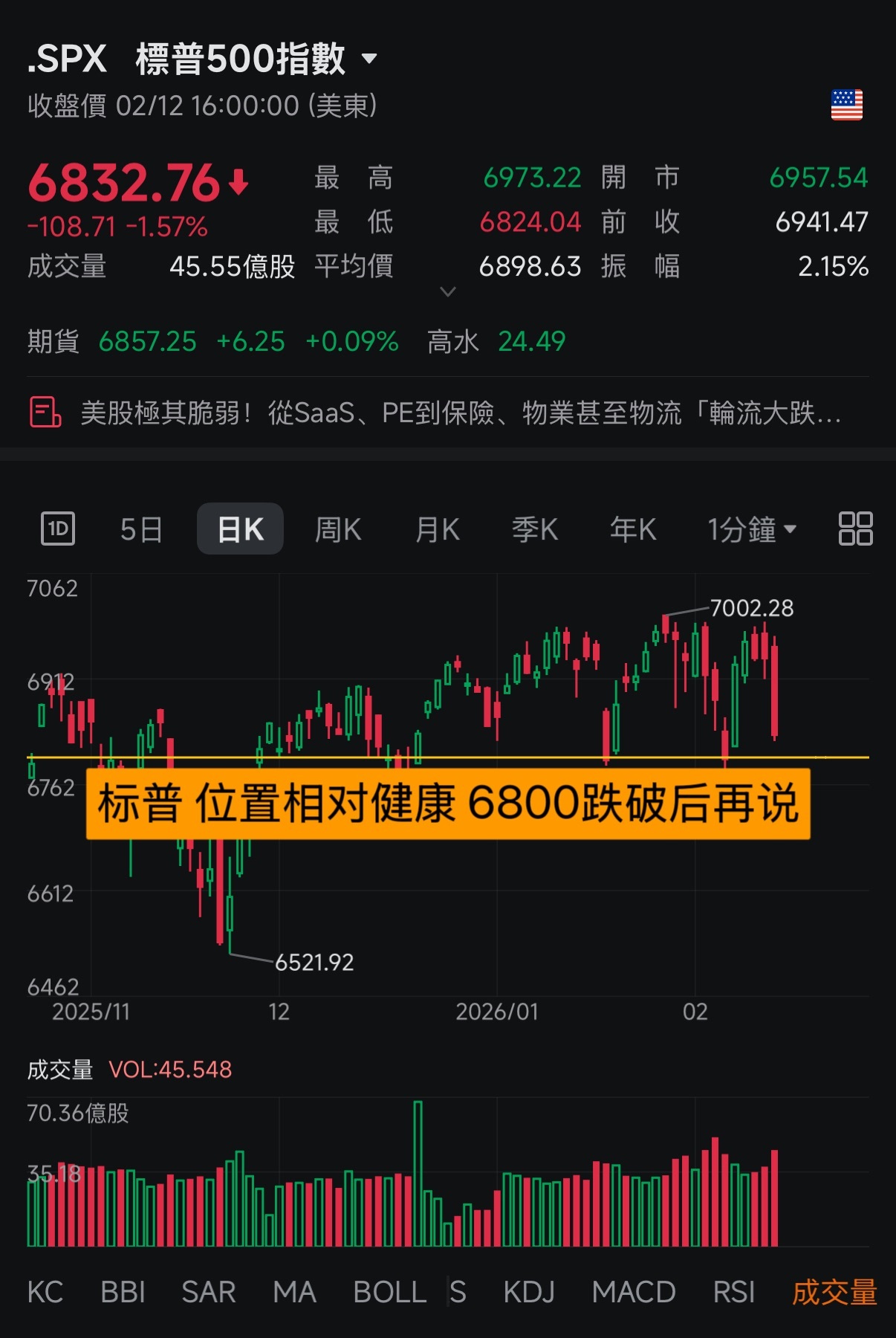896x1338 pixels.
Task: Switch to the 1D intraday chart
Action: coord(57,529)
